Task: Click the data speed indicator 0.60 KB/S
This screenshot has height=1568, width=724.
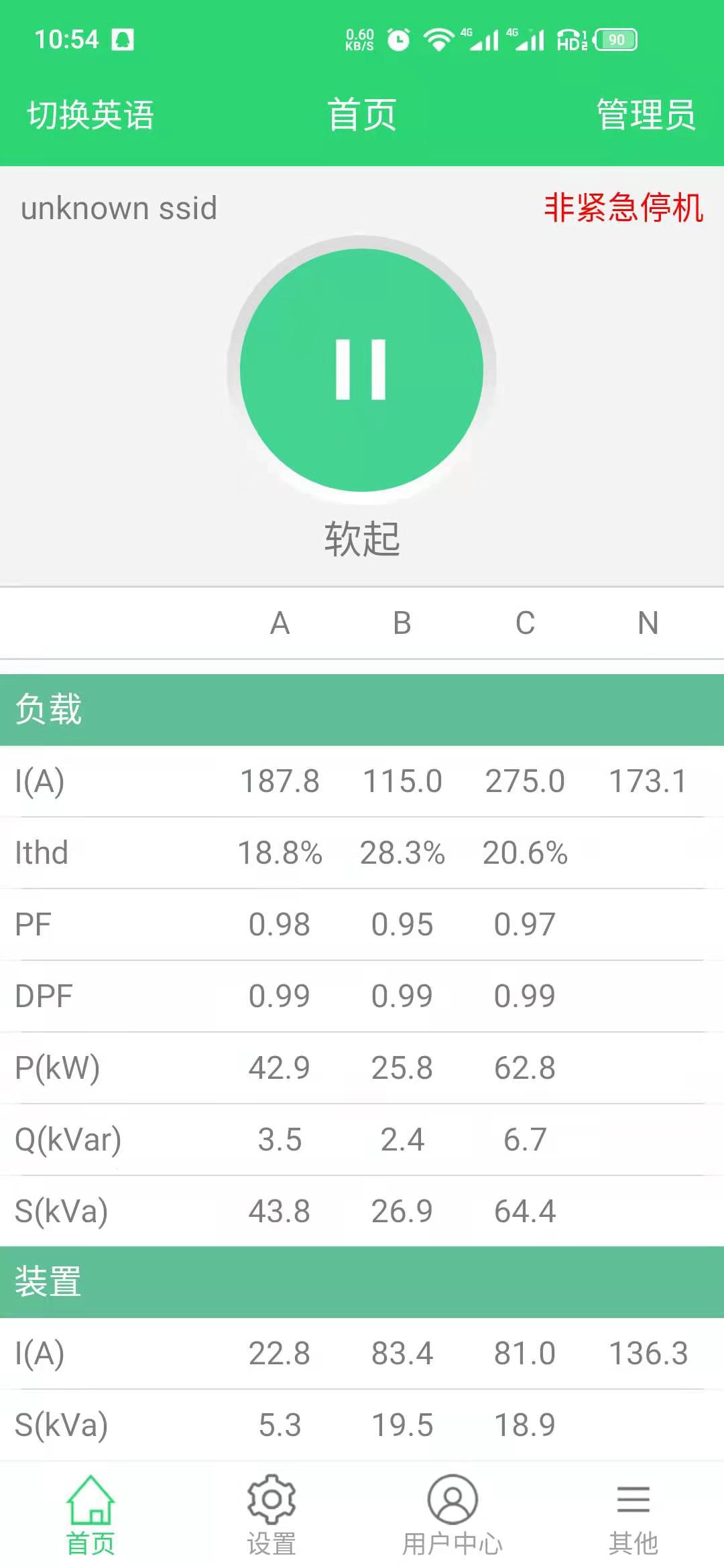Action: pos(360,38)
